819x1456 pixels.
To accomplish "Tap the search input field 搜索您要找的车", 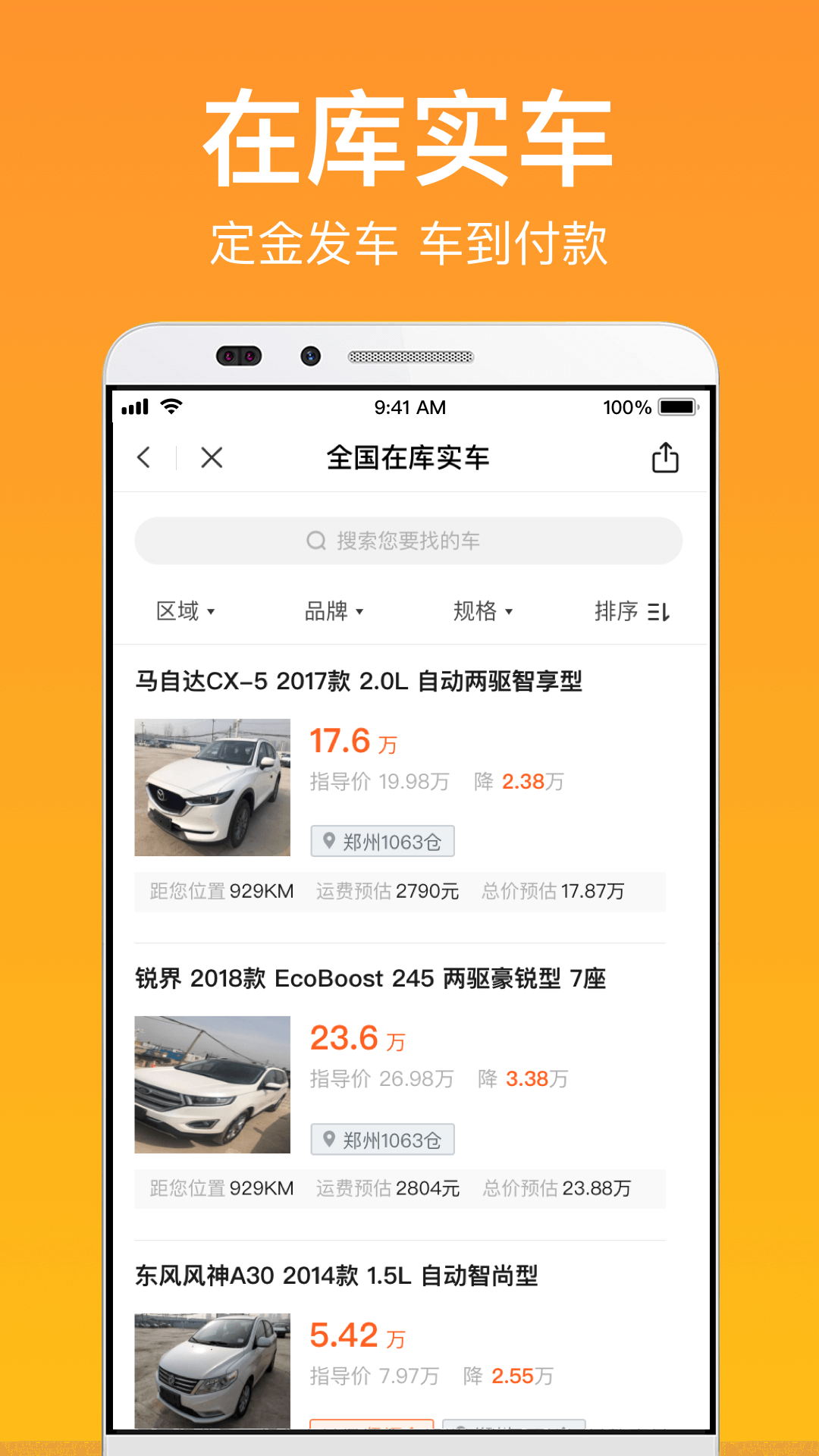I will 408,541.
